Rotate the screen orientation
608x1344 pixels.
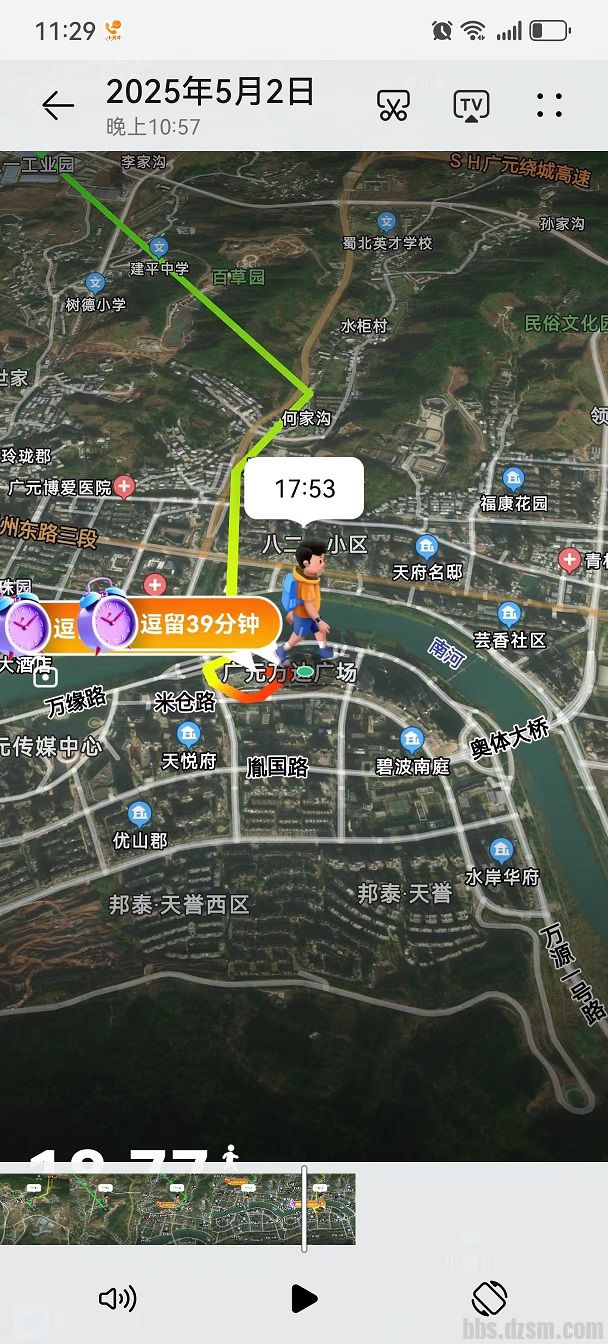(489, 1298)
